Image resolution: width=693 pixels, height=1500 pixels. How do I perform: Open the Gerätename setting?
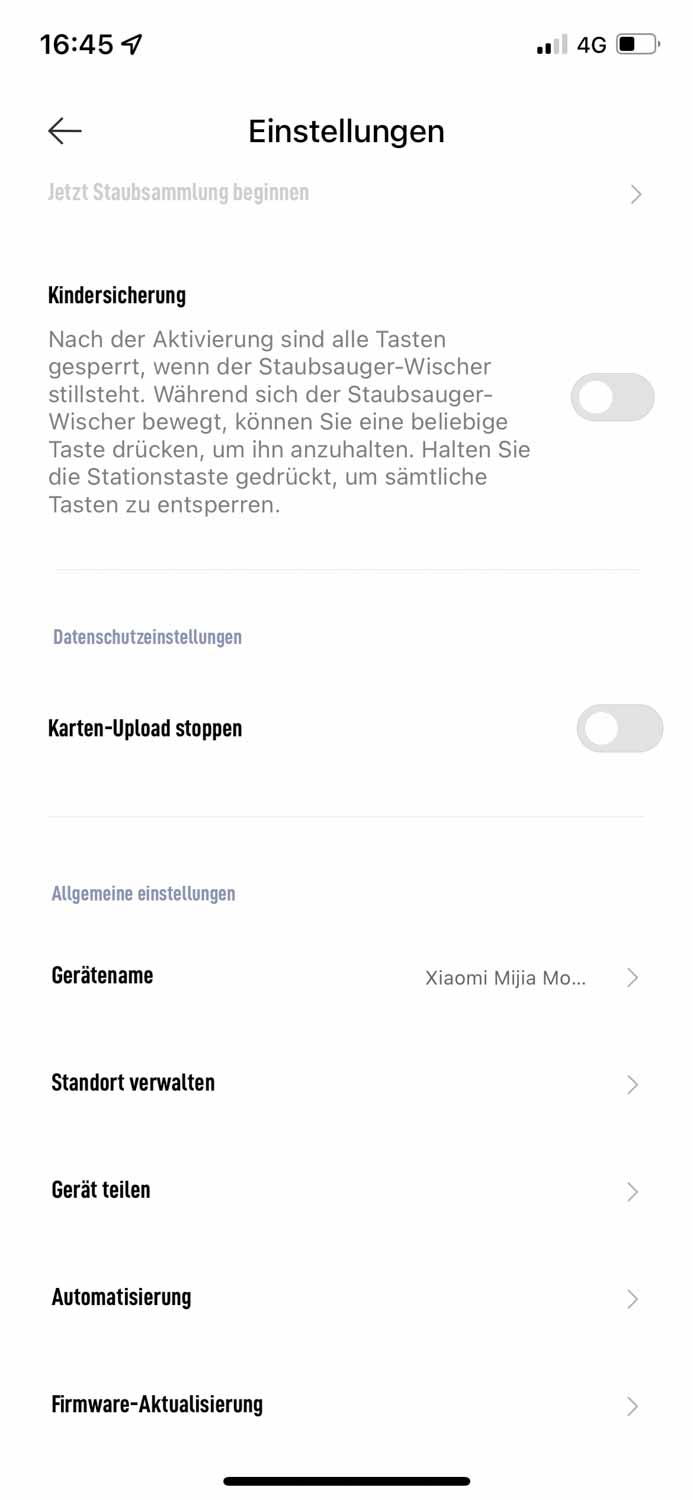pyautogui.click(x=345, y=977)
